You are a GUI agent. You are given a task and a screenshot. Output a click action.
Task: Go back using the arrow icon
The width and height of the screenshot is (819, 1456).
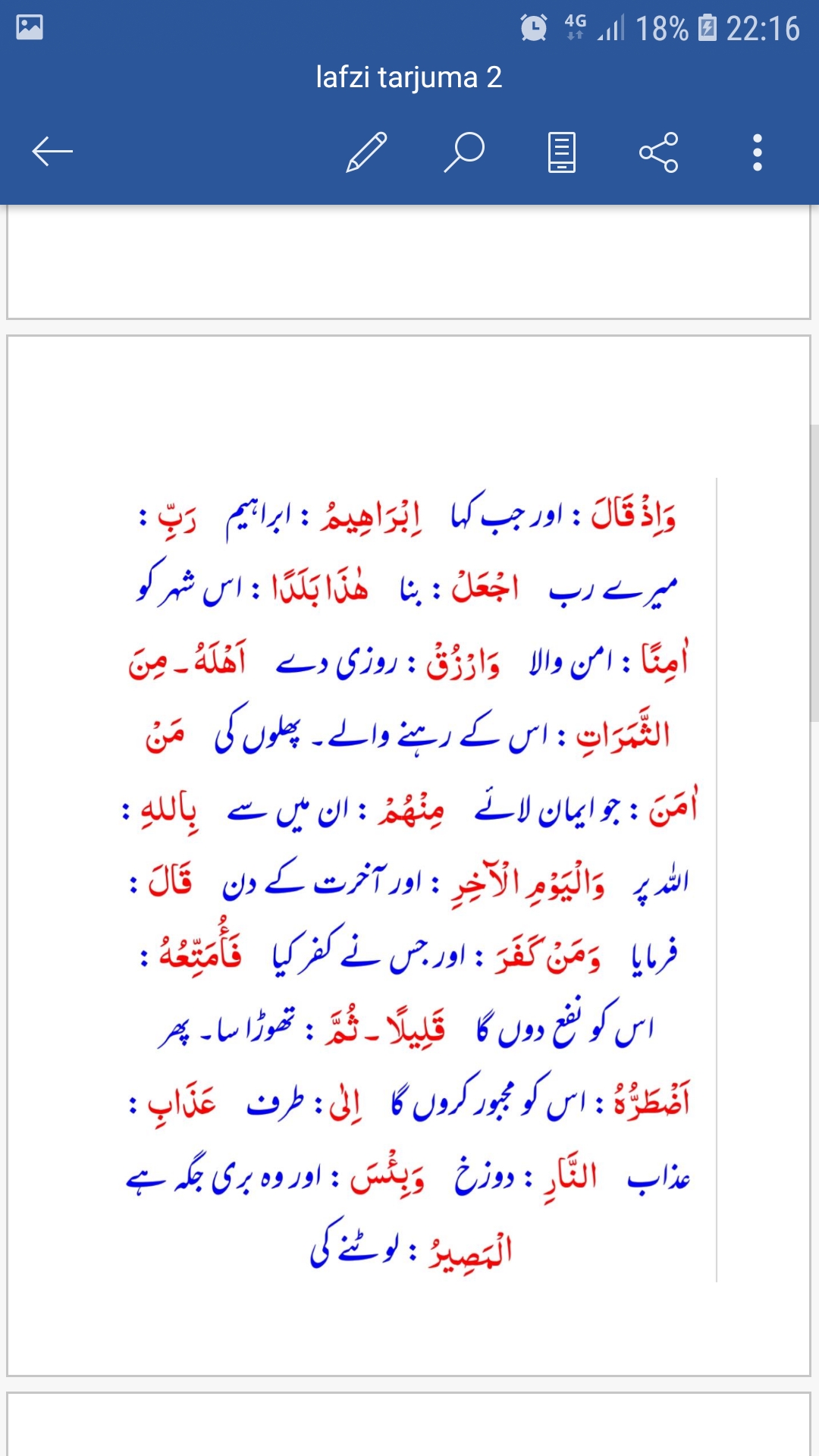point(52,152)
